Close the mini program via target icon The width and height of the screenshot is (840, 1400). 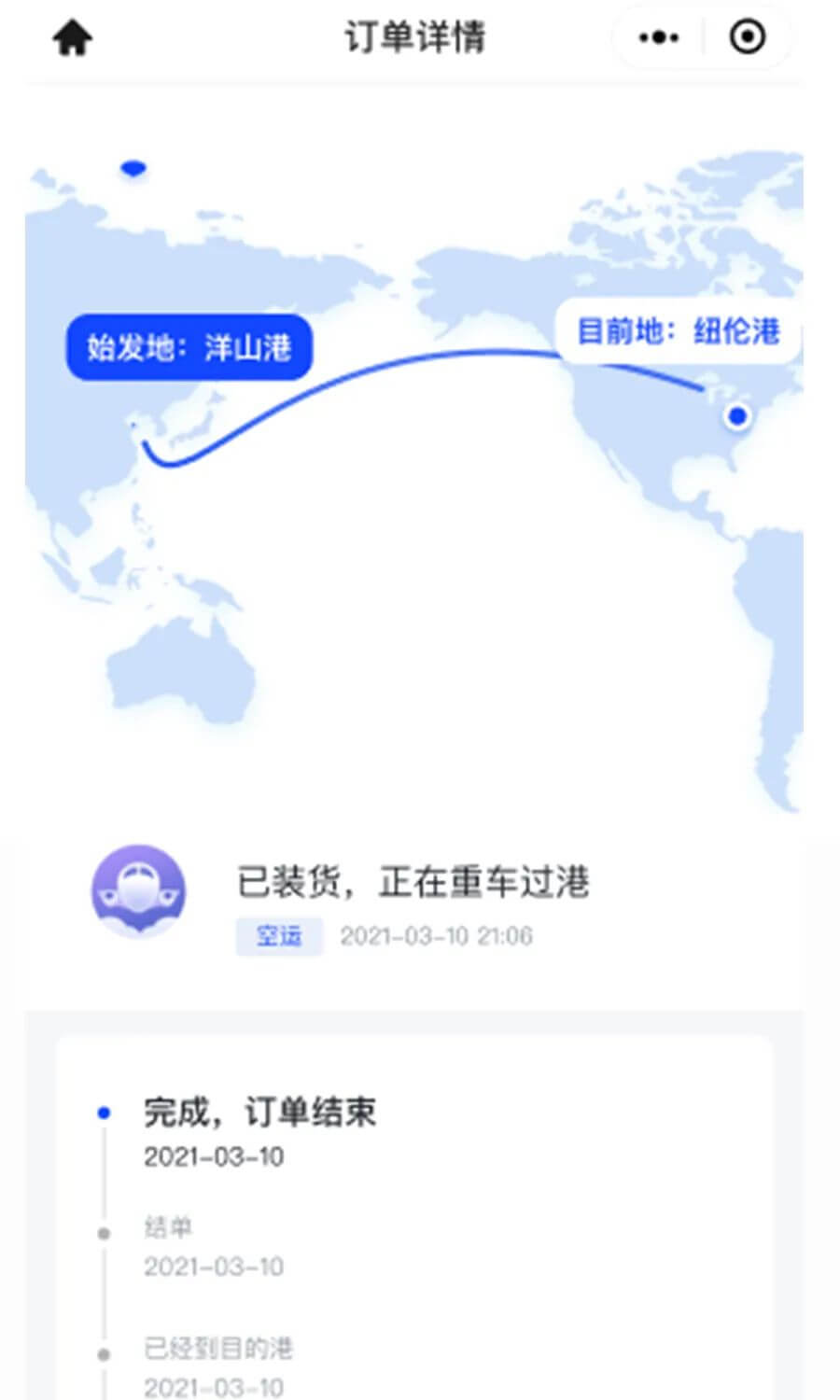point(748,38)
